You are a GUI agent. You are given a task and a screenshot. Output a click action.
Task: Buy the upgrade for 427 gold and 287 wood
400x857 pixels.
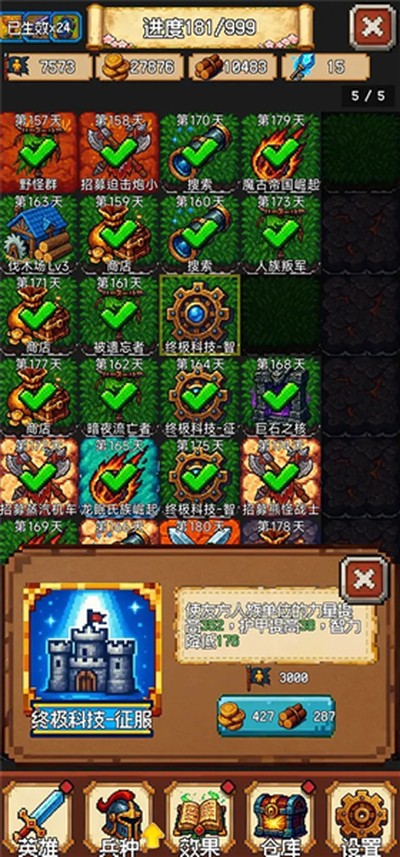click(x=276, y=716)
